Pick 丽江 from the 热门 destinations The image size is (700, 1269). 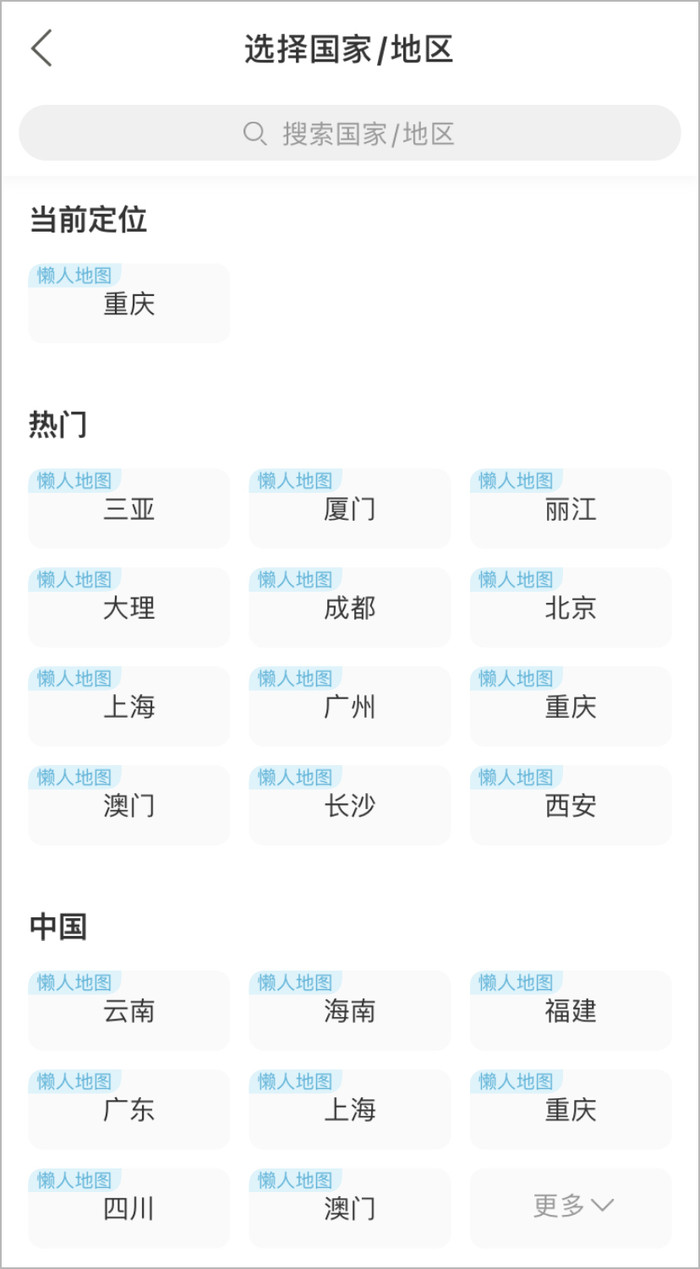570,509
